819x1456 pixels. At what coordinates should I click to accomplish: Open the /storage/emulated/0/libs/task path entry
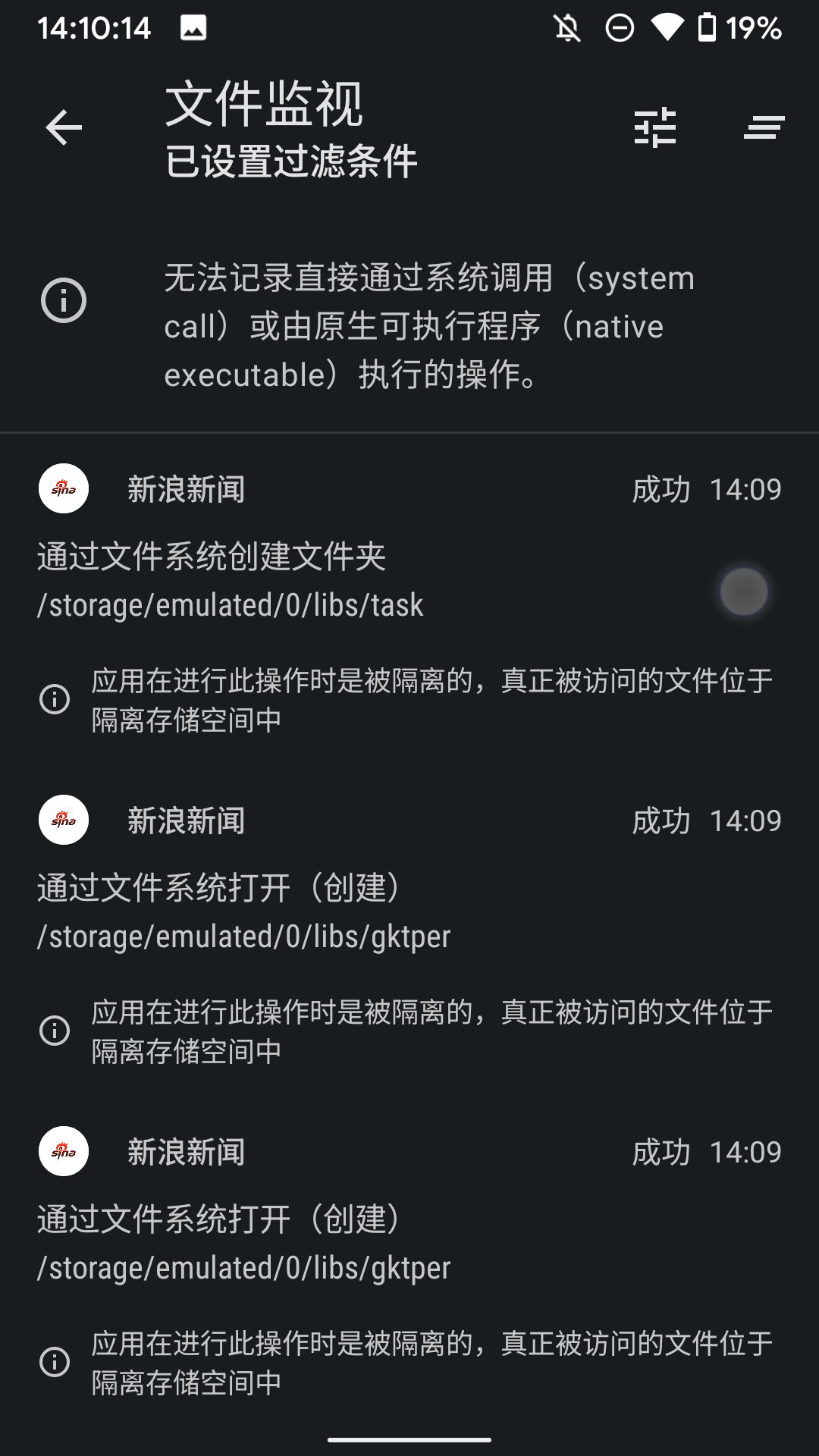pyautogui.click(x=232, y=606)
